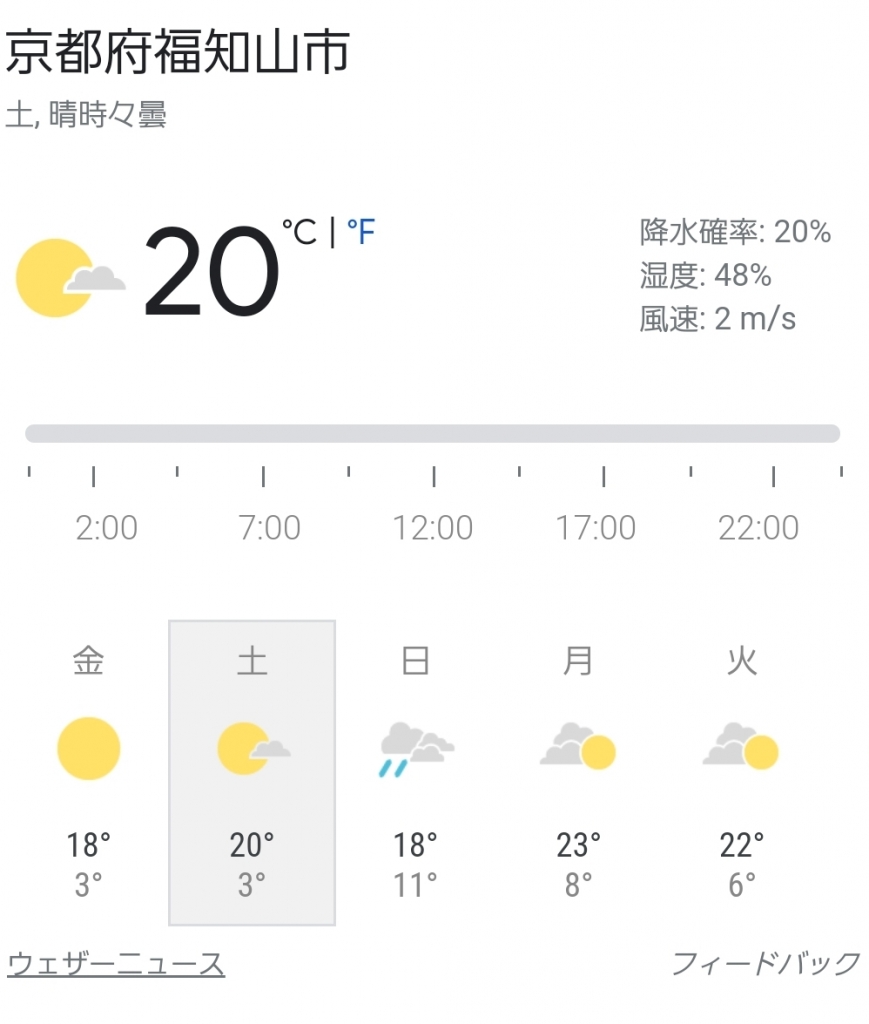Viewport: 869px width, 1024px height.
Task: Select Friday (金) forecast
Action: pyautogui.click(x=89, y=772)
